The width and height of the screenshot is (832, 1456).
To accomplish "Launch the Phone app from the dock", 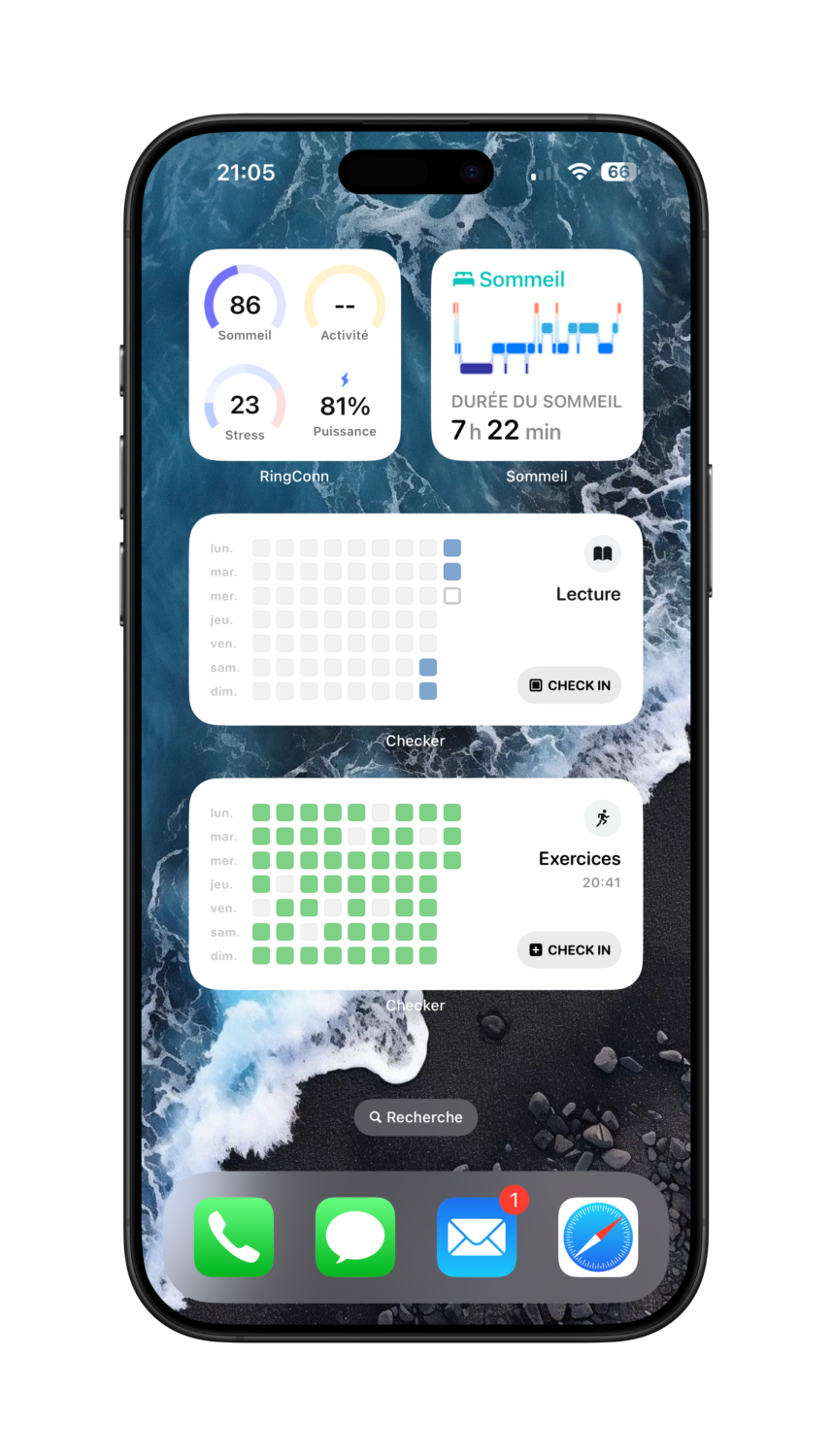I will tap(234, 1238).
